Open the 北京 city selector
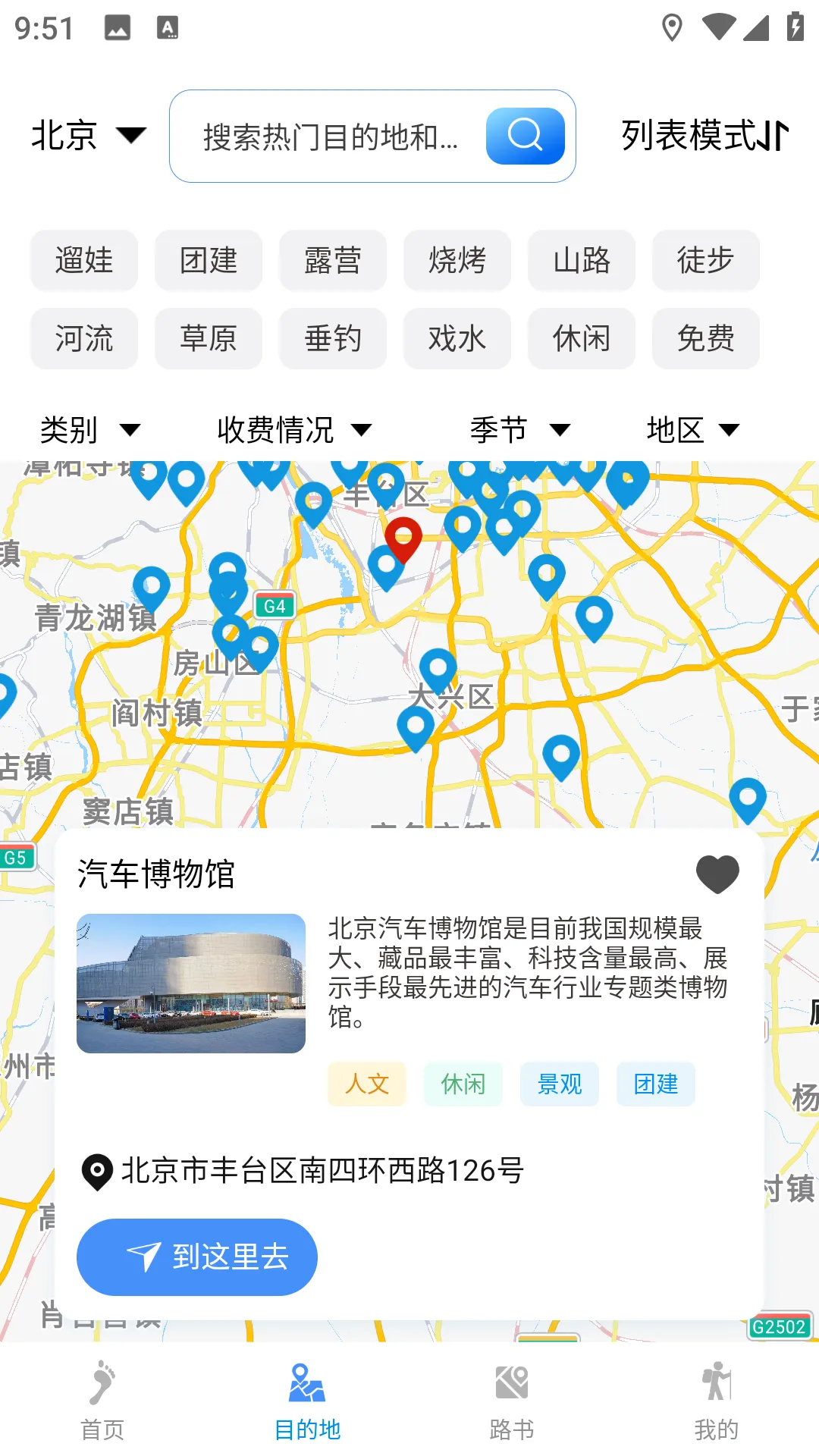 click(x=88, y=136)
